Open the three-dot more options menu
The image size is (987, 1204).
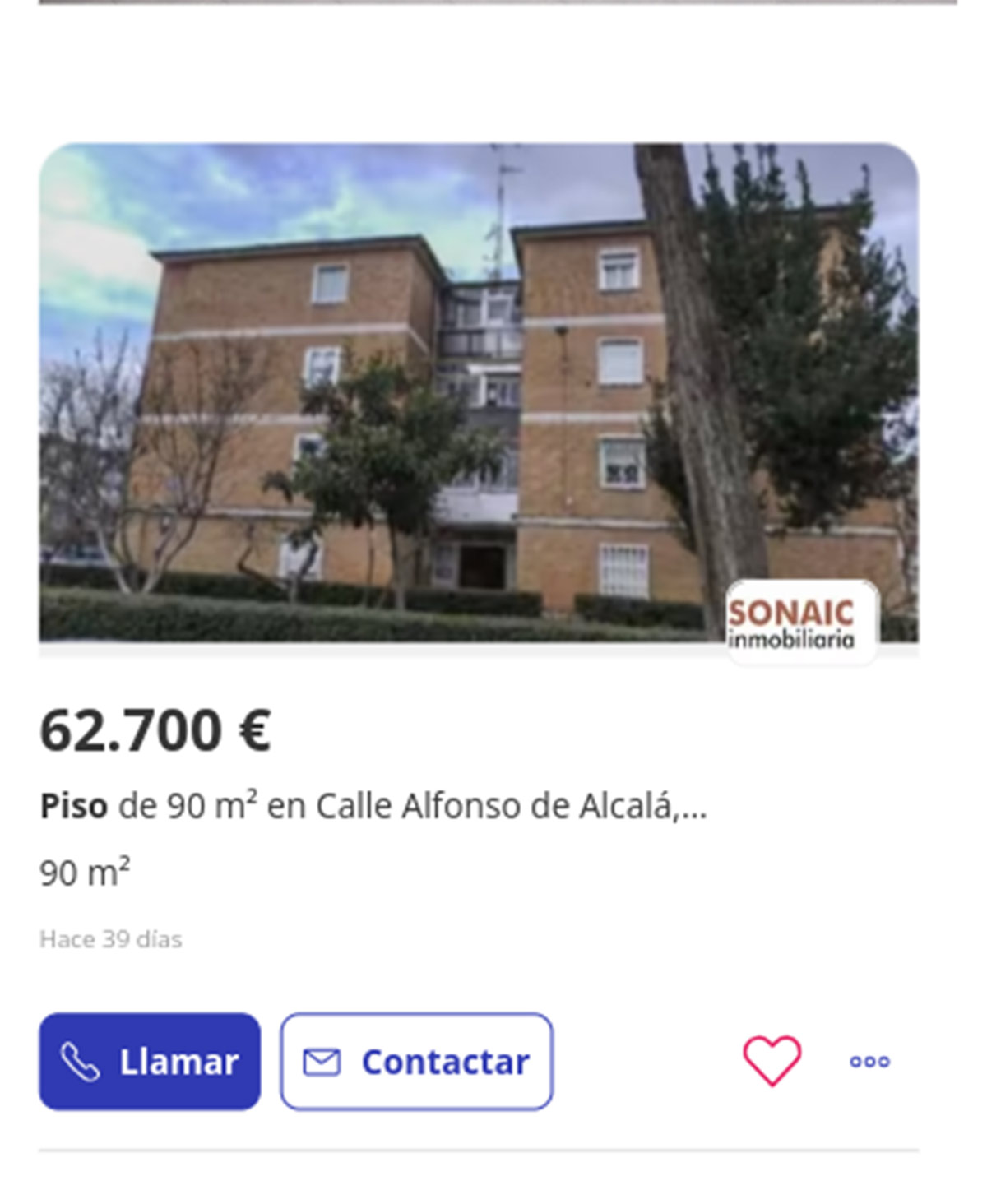[869, 1061]
